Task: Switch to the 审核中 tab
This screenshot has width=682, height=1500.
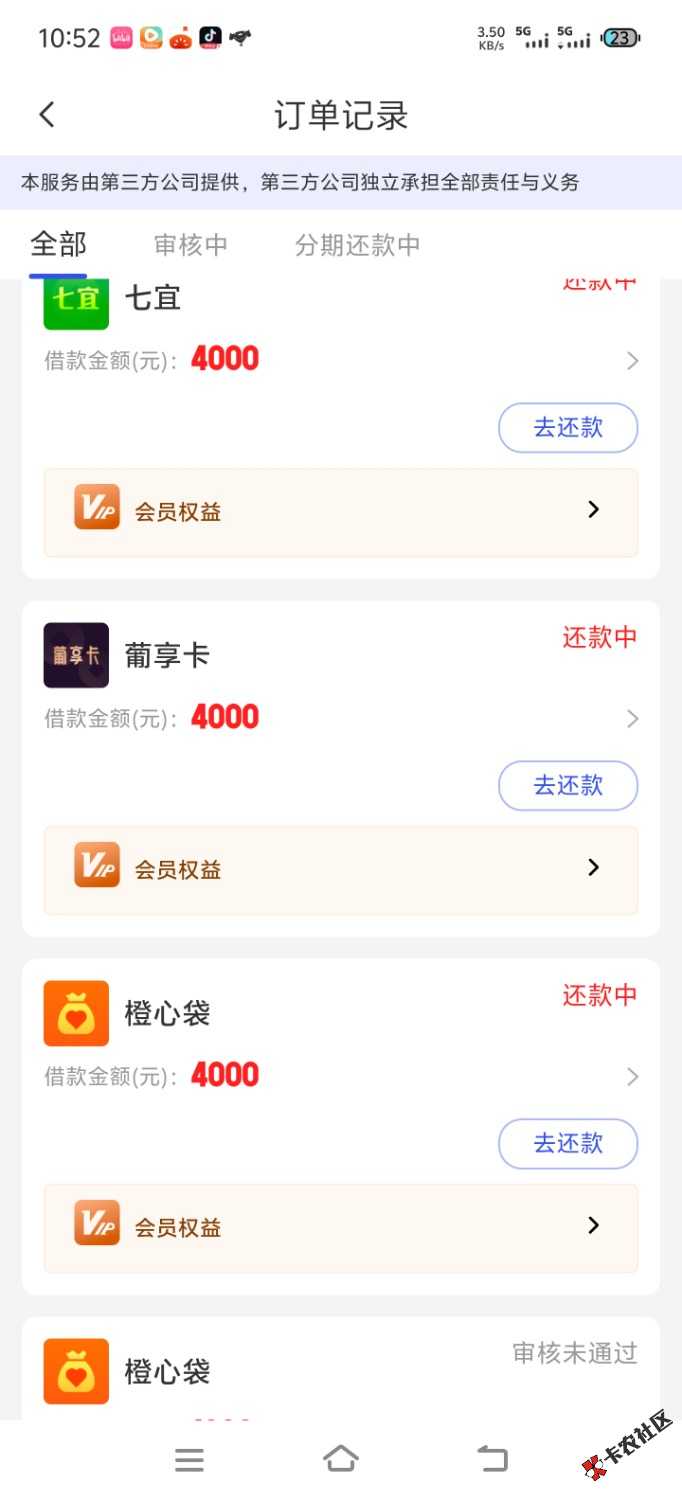Action: point(191,245)
